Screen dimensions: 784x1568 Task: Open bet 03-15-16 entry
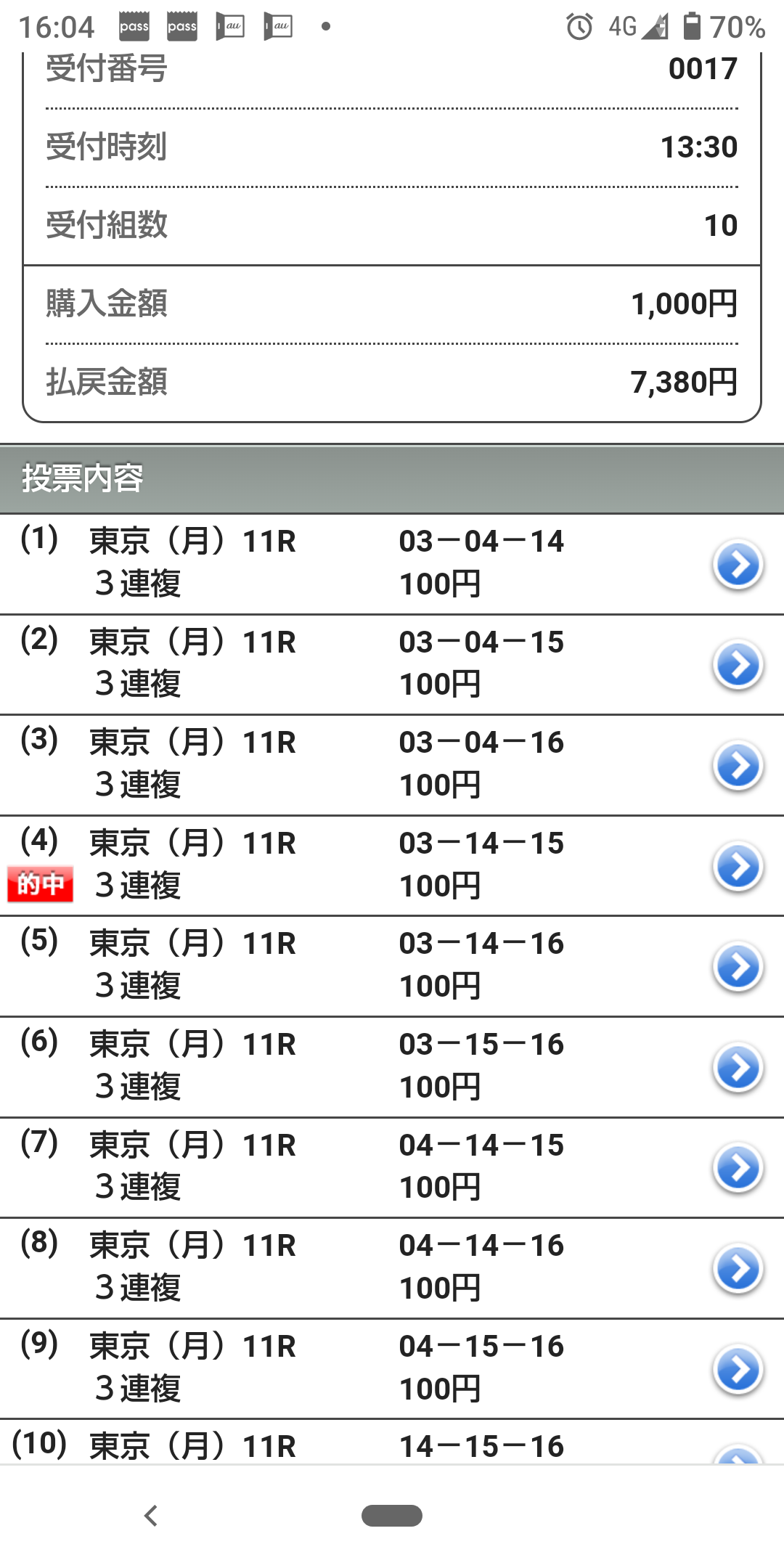(738, 1068)
